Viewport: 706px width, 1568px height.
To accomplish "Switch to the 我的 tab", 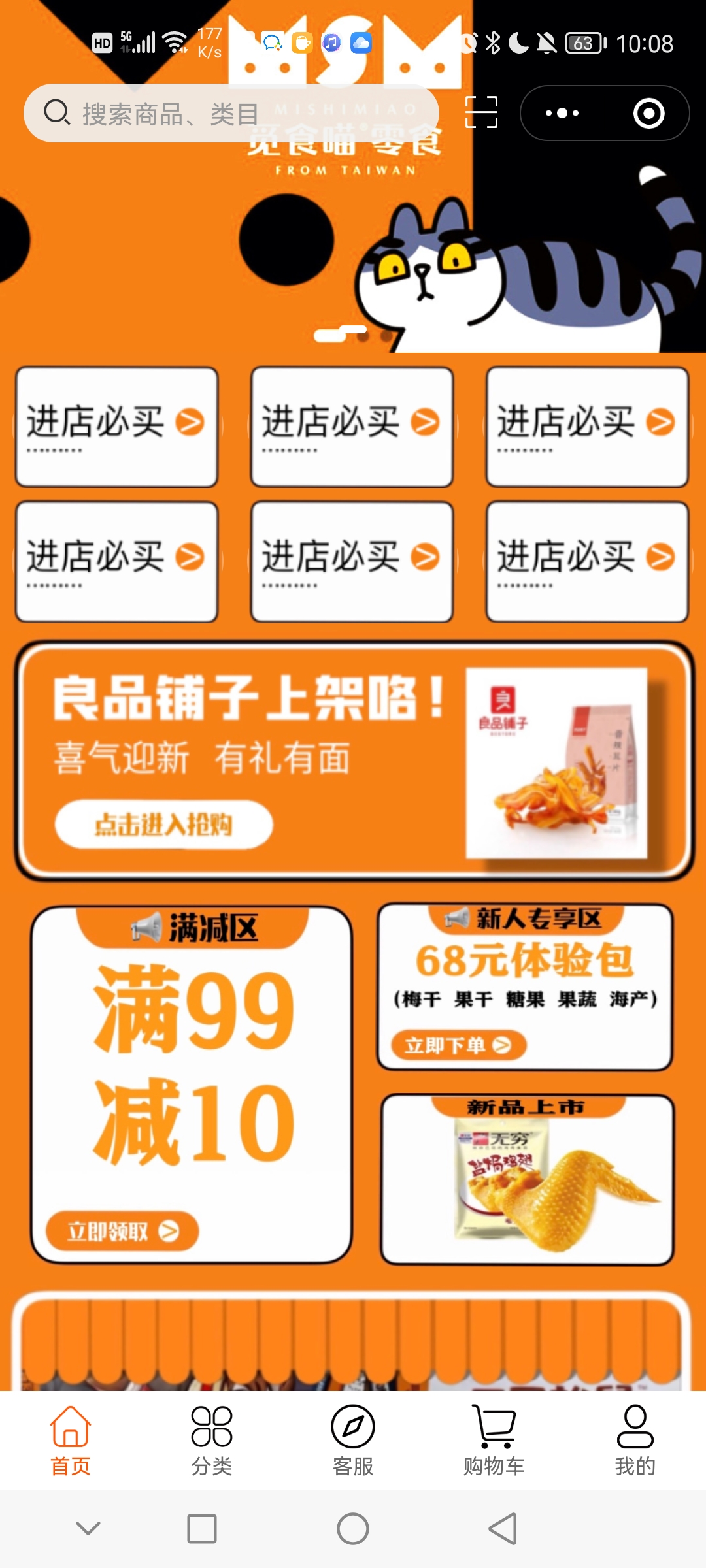I will click(635, 1441).
